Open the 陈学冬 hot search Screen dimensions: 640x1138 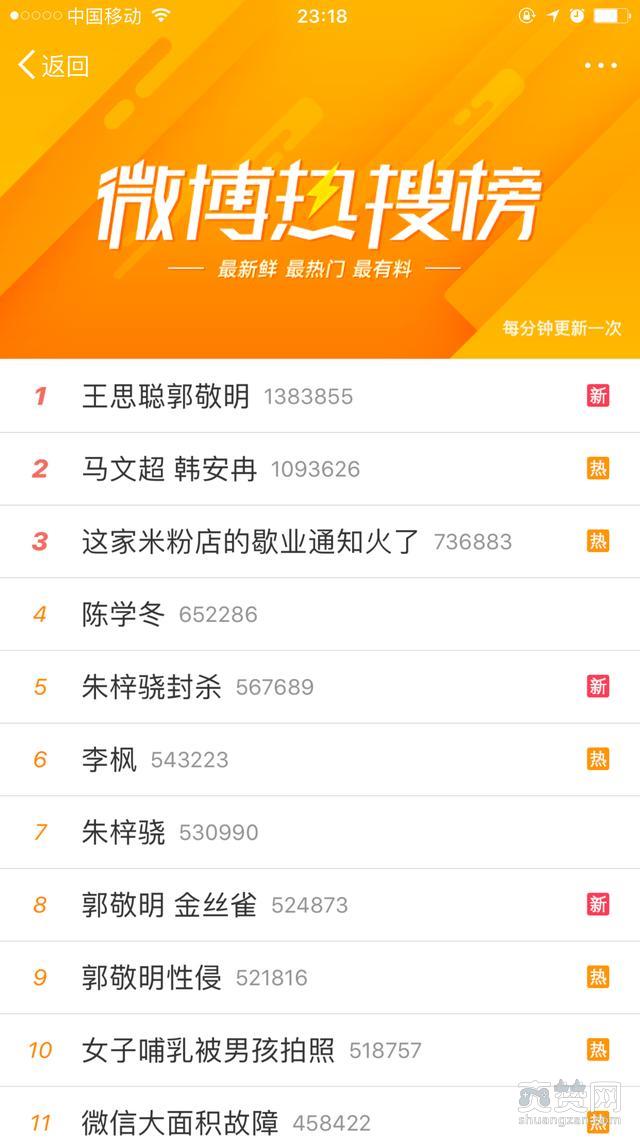(123, 614)
